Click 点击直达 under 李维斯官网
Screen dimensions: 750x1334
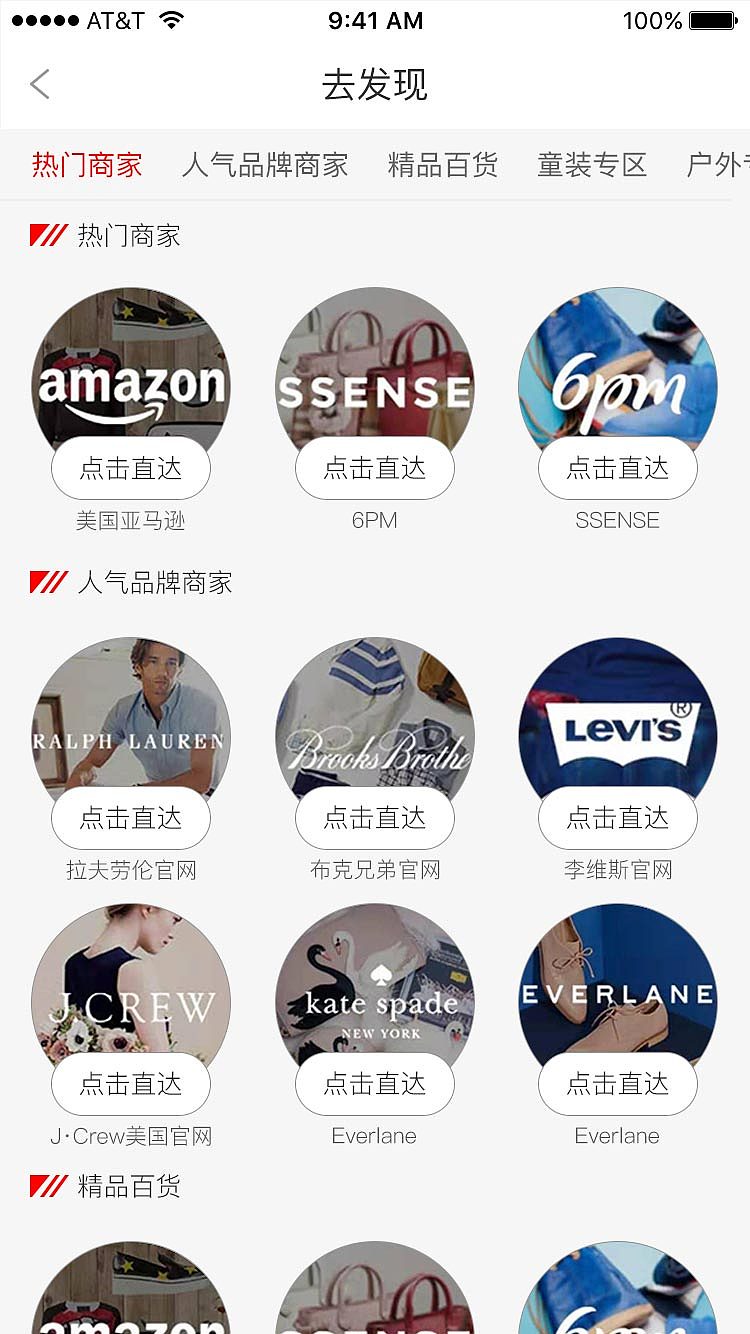pos(617,817)
